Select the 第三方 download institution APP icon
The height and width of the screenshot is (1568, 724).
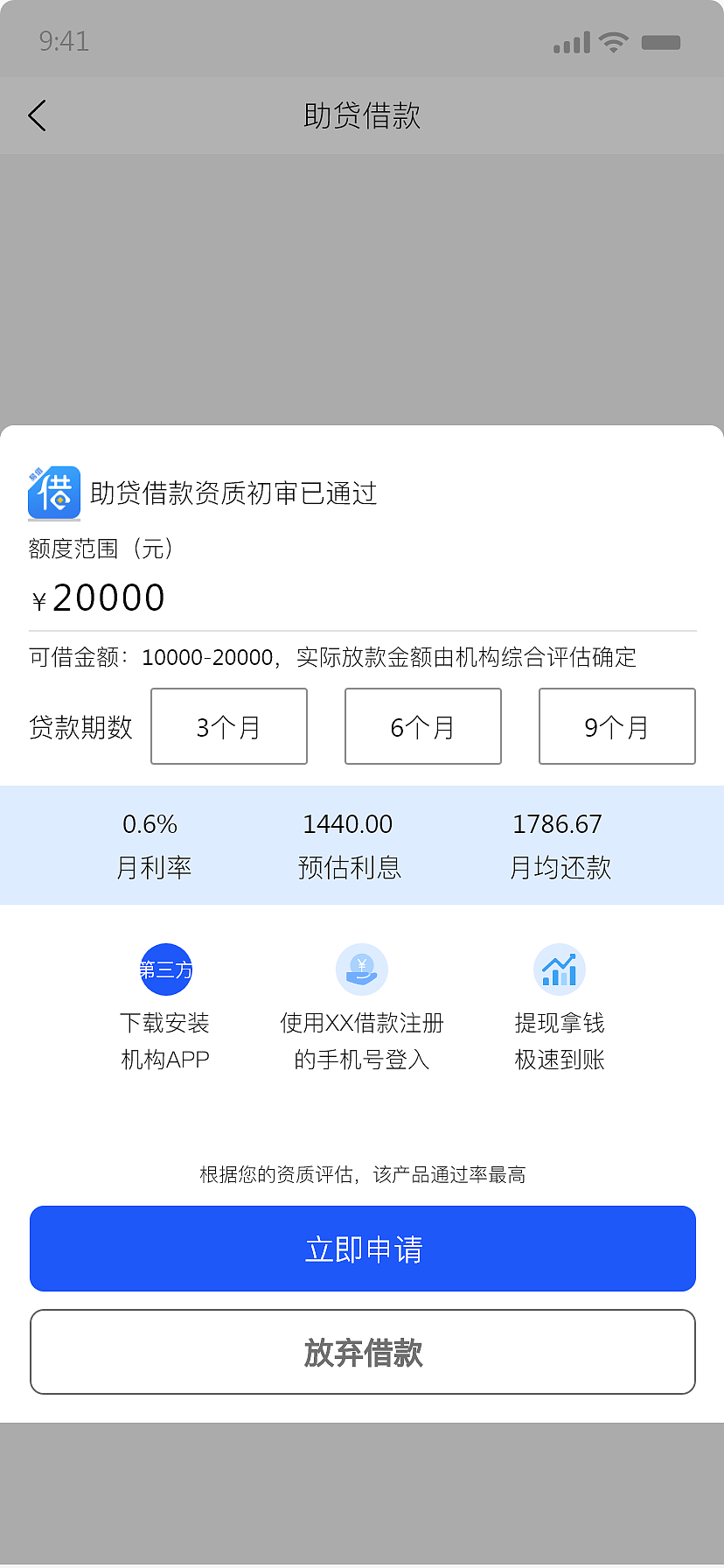click(166, 969)
